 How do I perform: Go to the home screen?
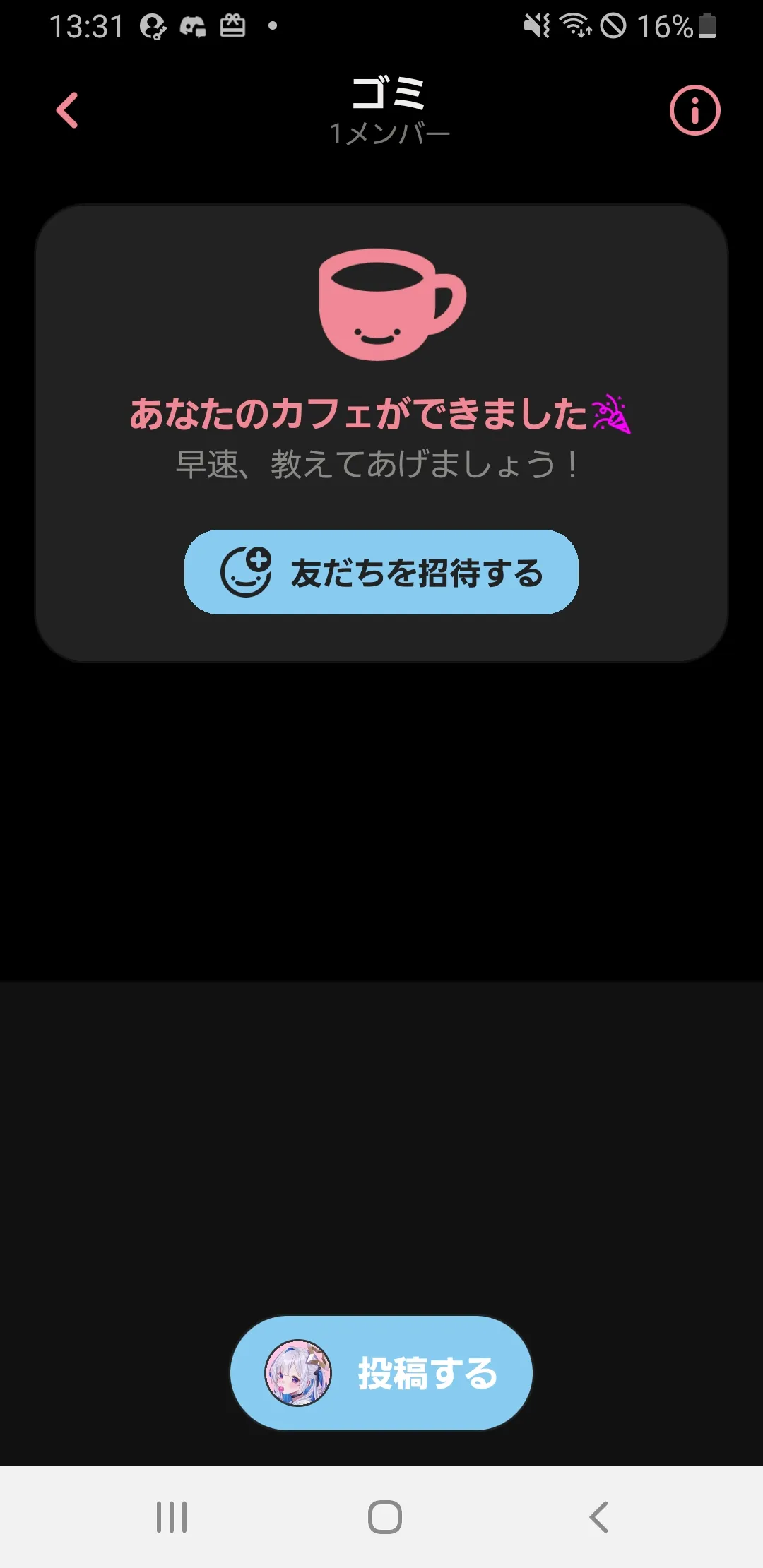[385, 1517]
